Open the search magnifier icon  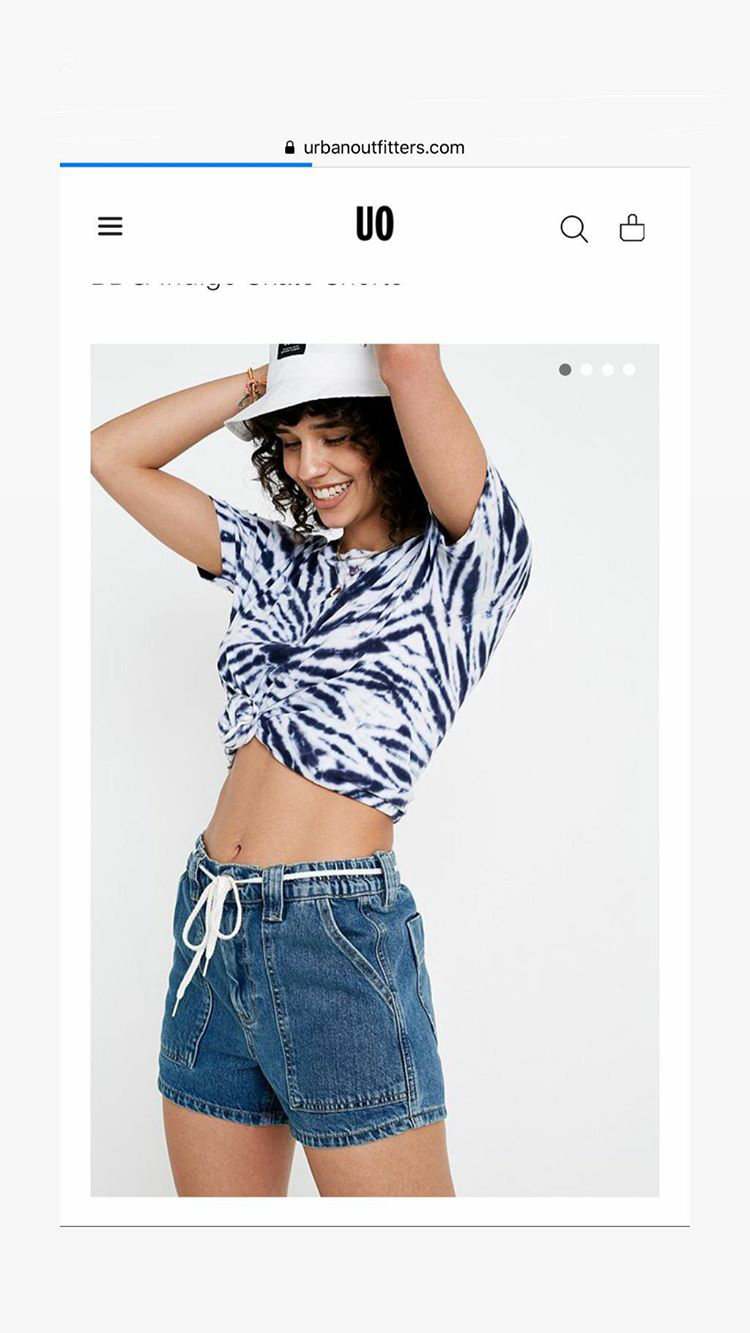tap(574, 229)
